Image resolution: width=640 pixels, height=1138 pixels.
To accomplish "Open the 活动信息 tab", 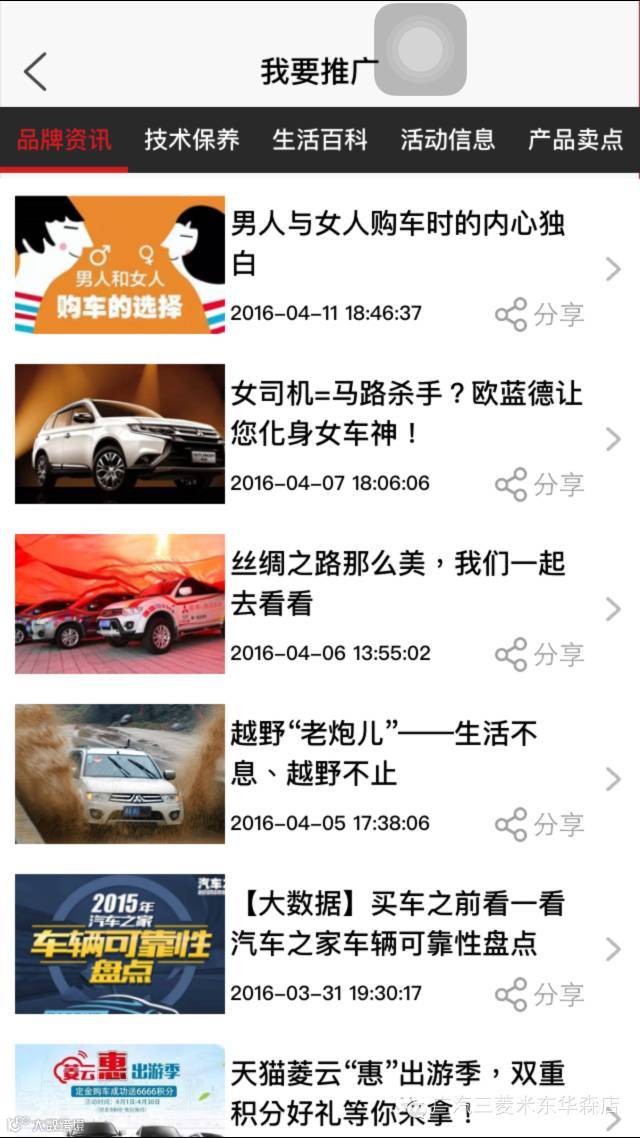I will pos(447,139).
